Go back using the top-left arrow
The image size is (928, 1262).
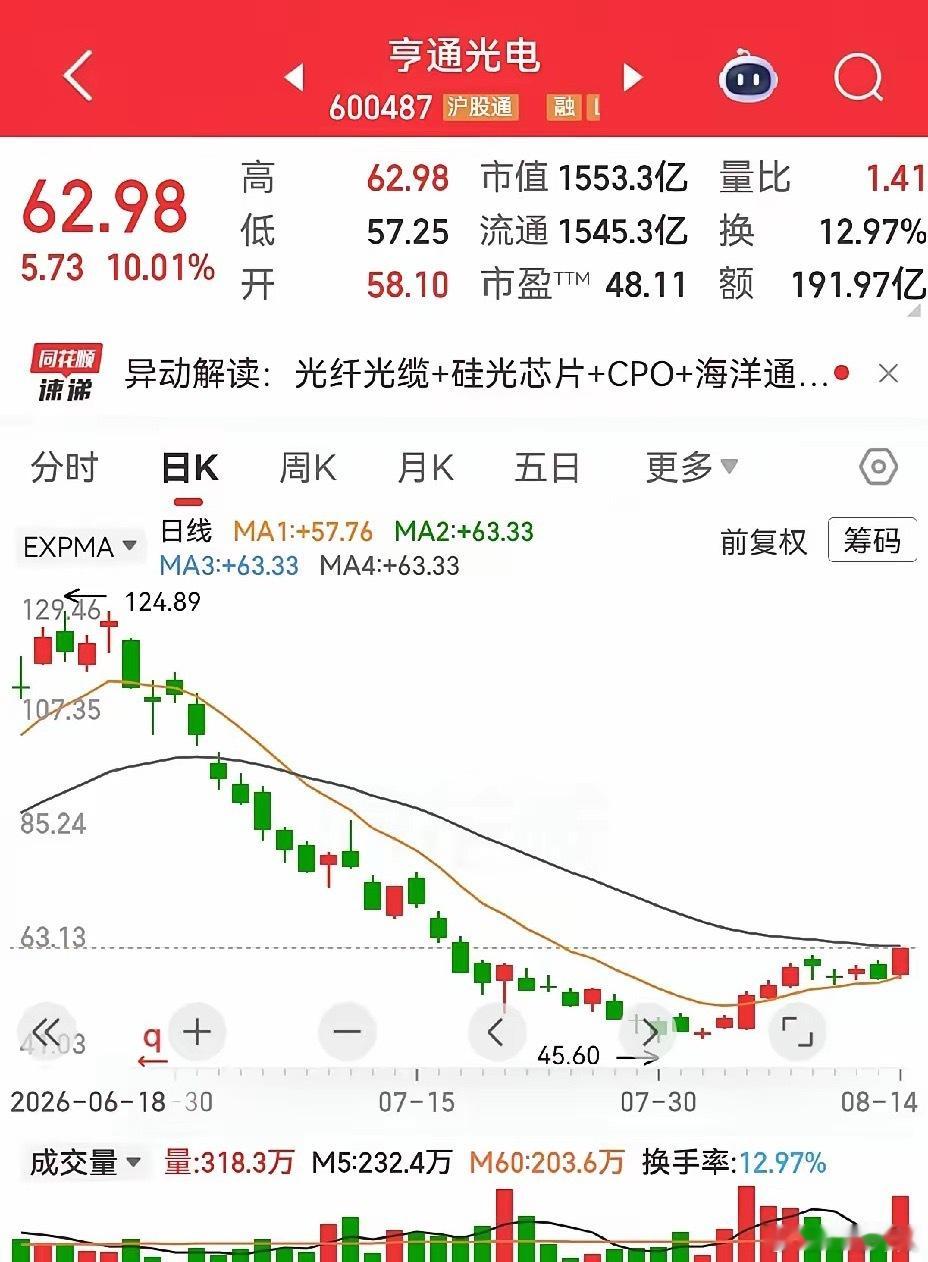pos(77,75)
